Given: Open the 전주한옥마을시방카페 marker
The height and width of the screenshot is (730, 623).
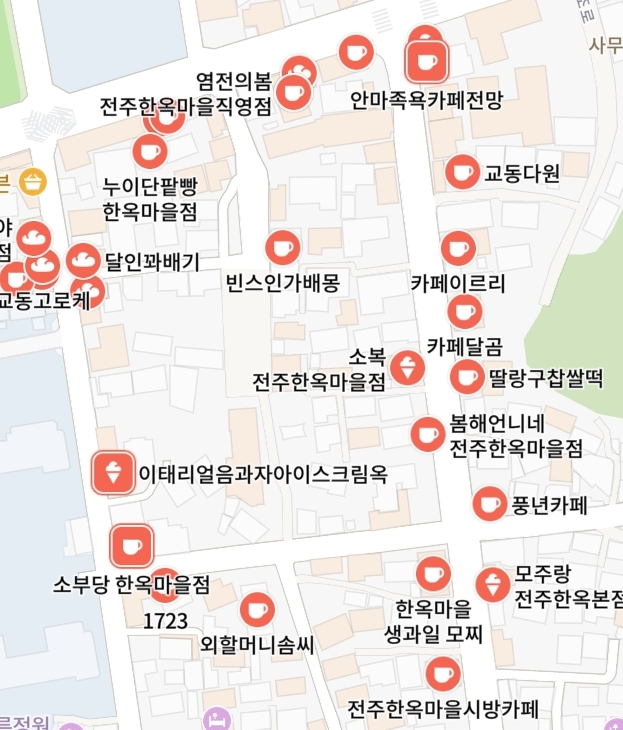Looking at the screenshot, I should coord(442,673).
